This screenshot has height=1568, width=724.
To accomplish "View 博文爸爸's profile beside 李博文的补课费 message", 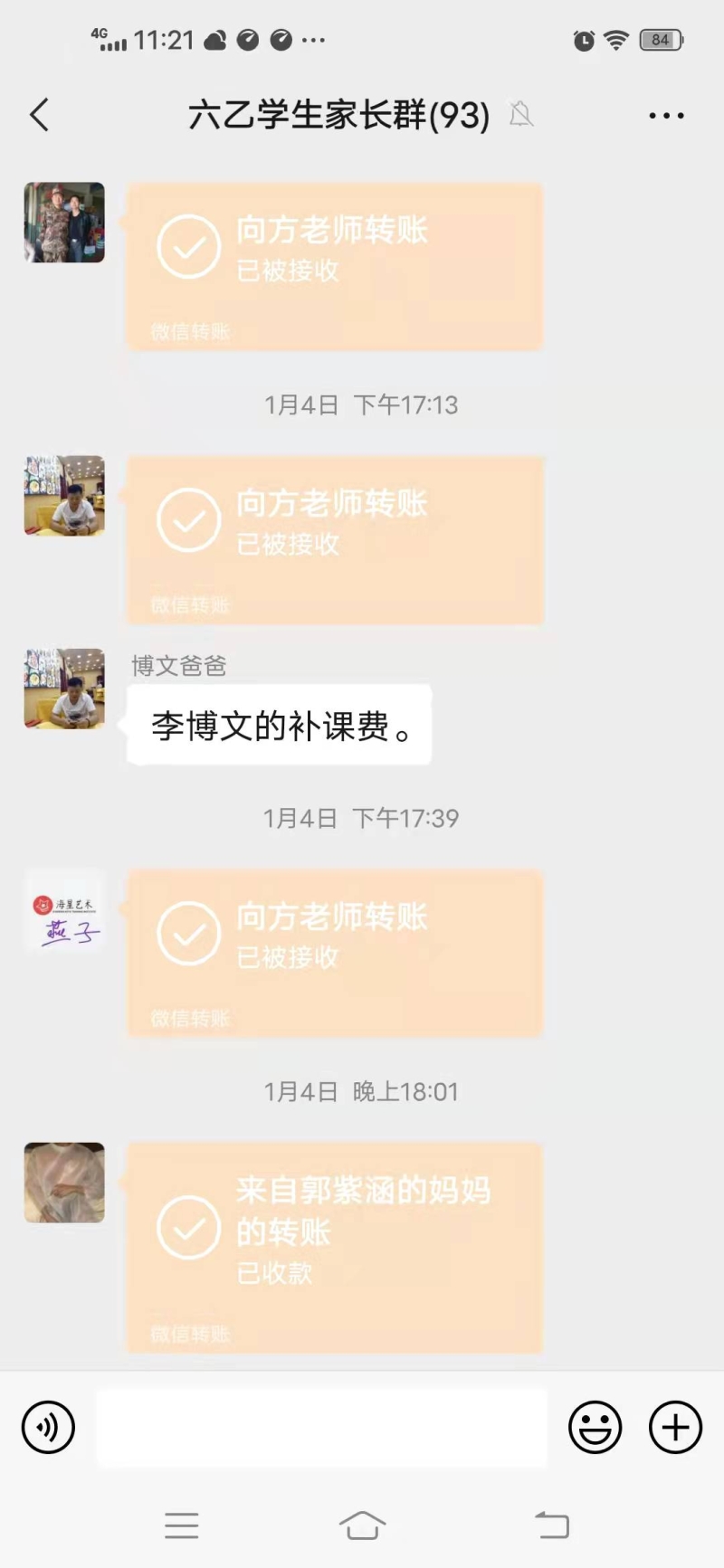I will 64,689.
